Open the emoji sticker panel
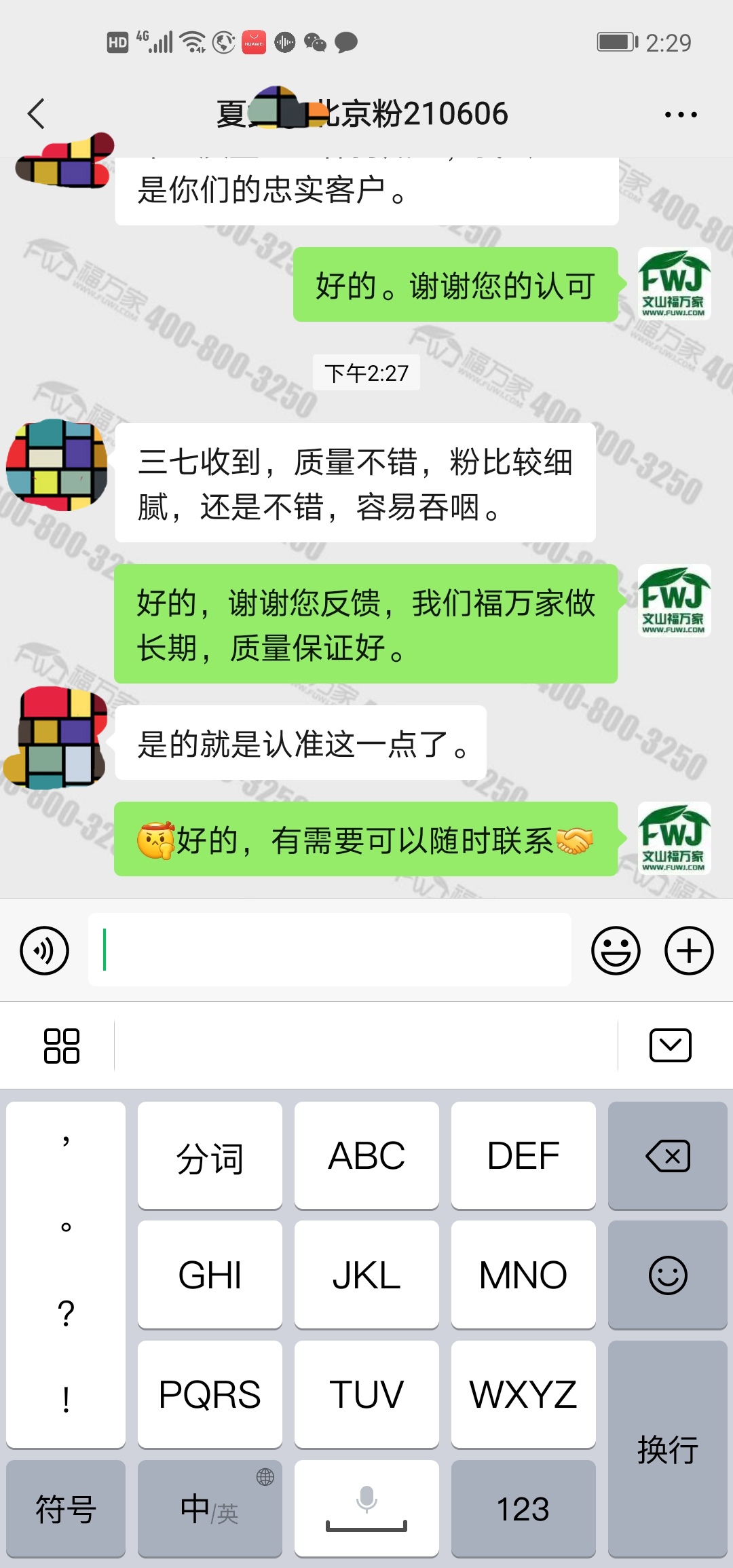This screenshot has height=1568, width=733. coord(616,950)
